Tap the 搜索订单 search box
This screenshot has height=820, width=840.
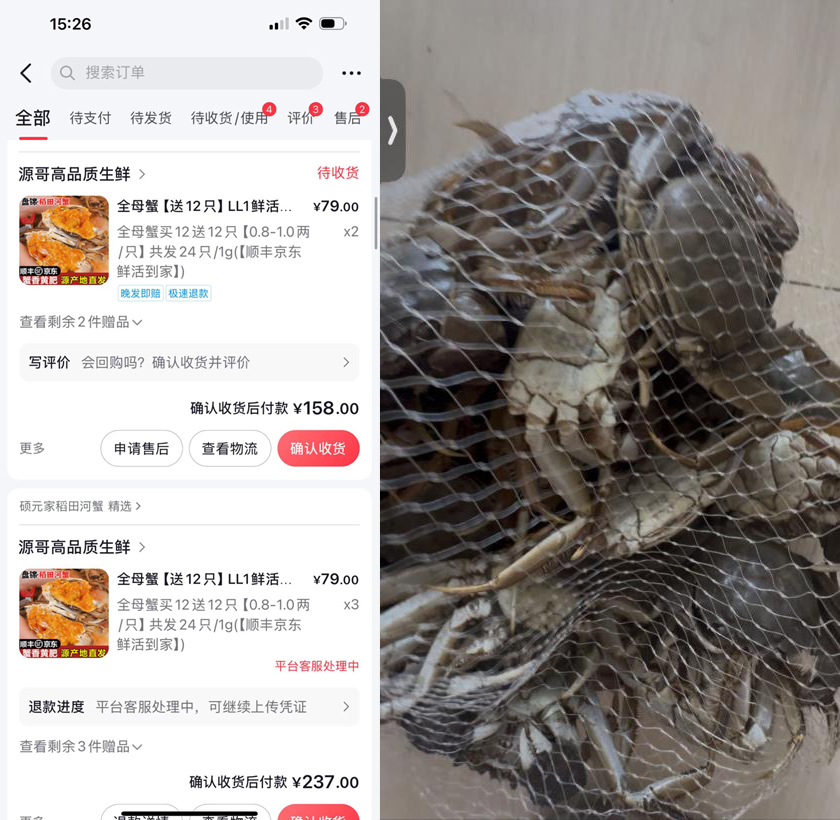[187, 73]
